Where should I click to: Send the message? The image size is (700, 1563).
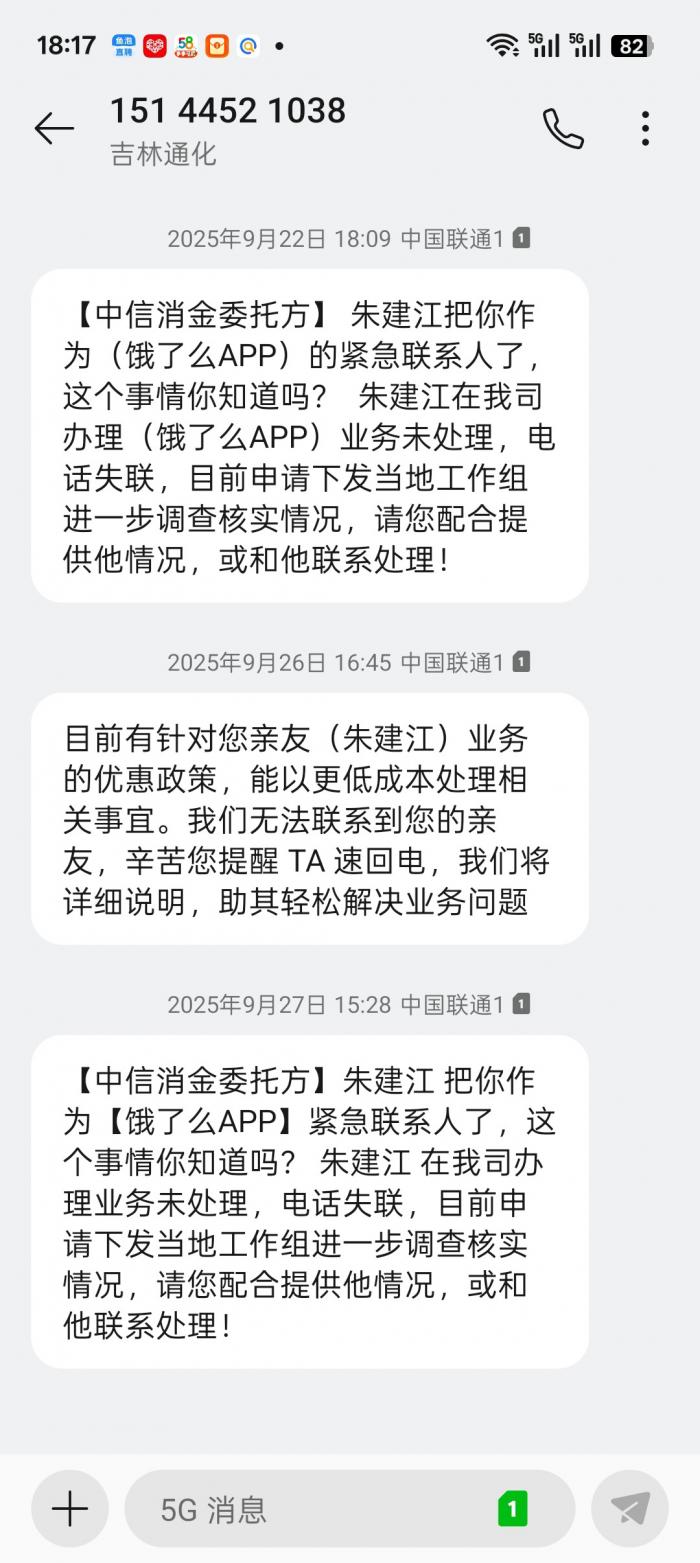(630, 1508)
